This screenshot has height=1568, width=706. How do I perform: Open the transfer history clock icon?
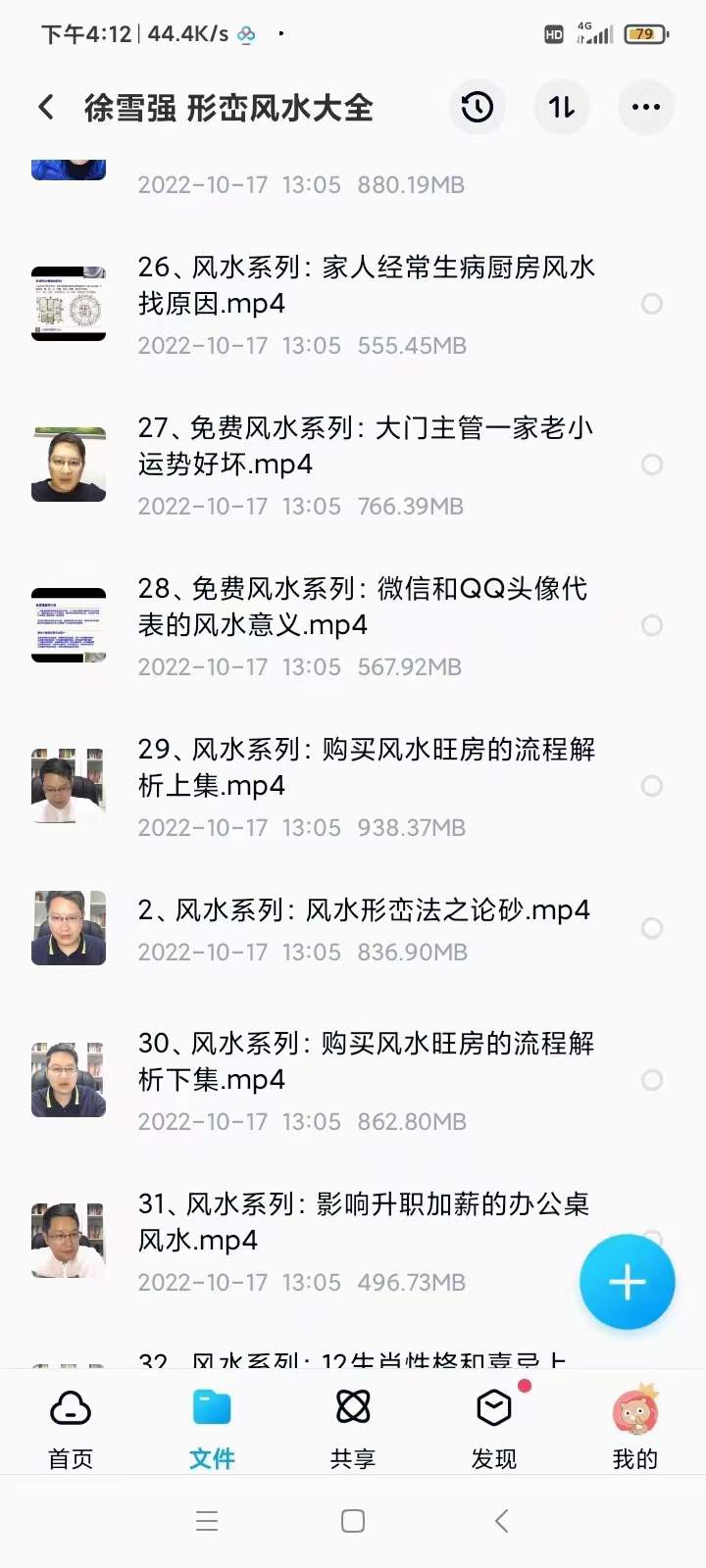[x=478, y=107]
